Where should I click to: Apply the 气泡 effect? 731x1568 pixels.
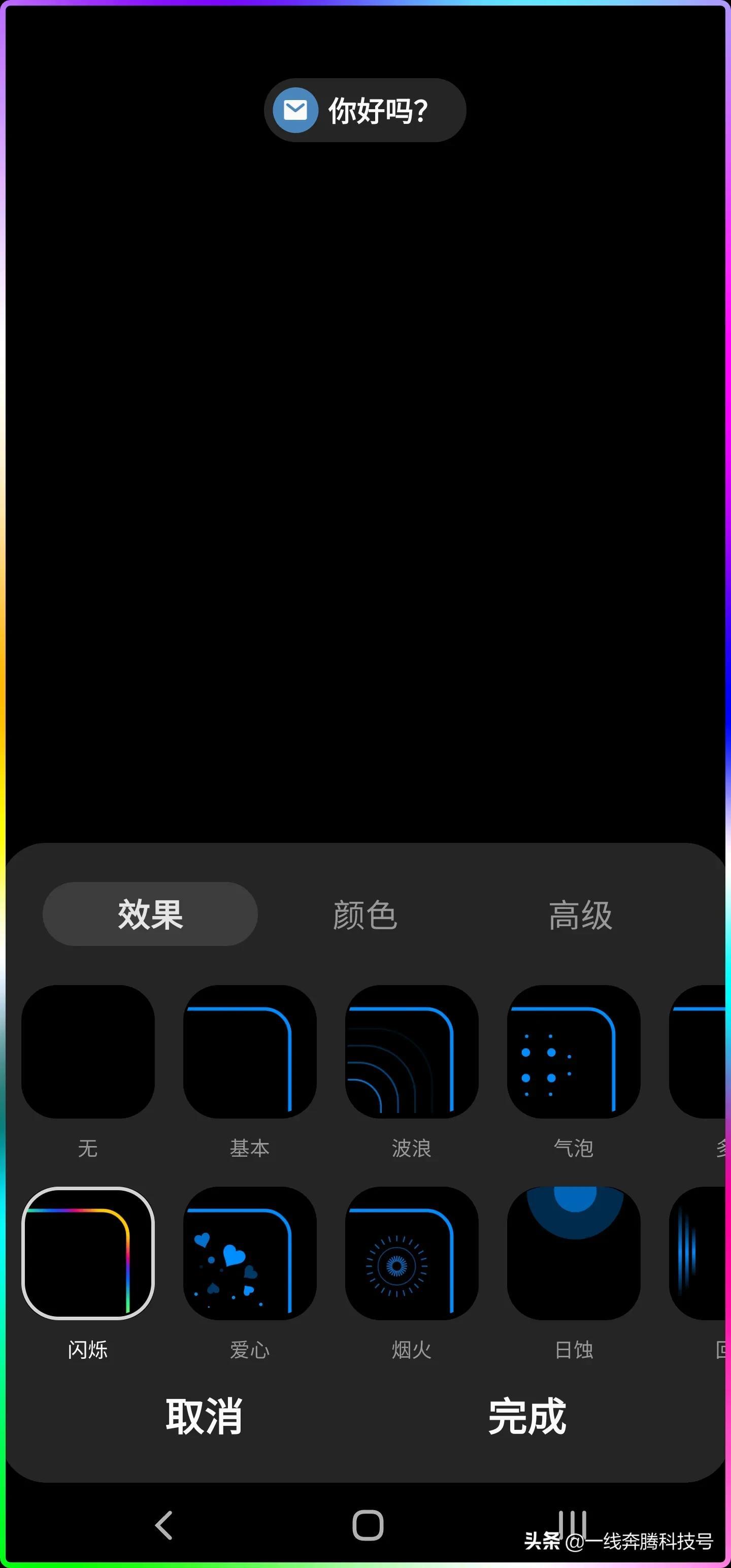pyautogui.click(x=573, y=1051)
